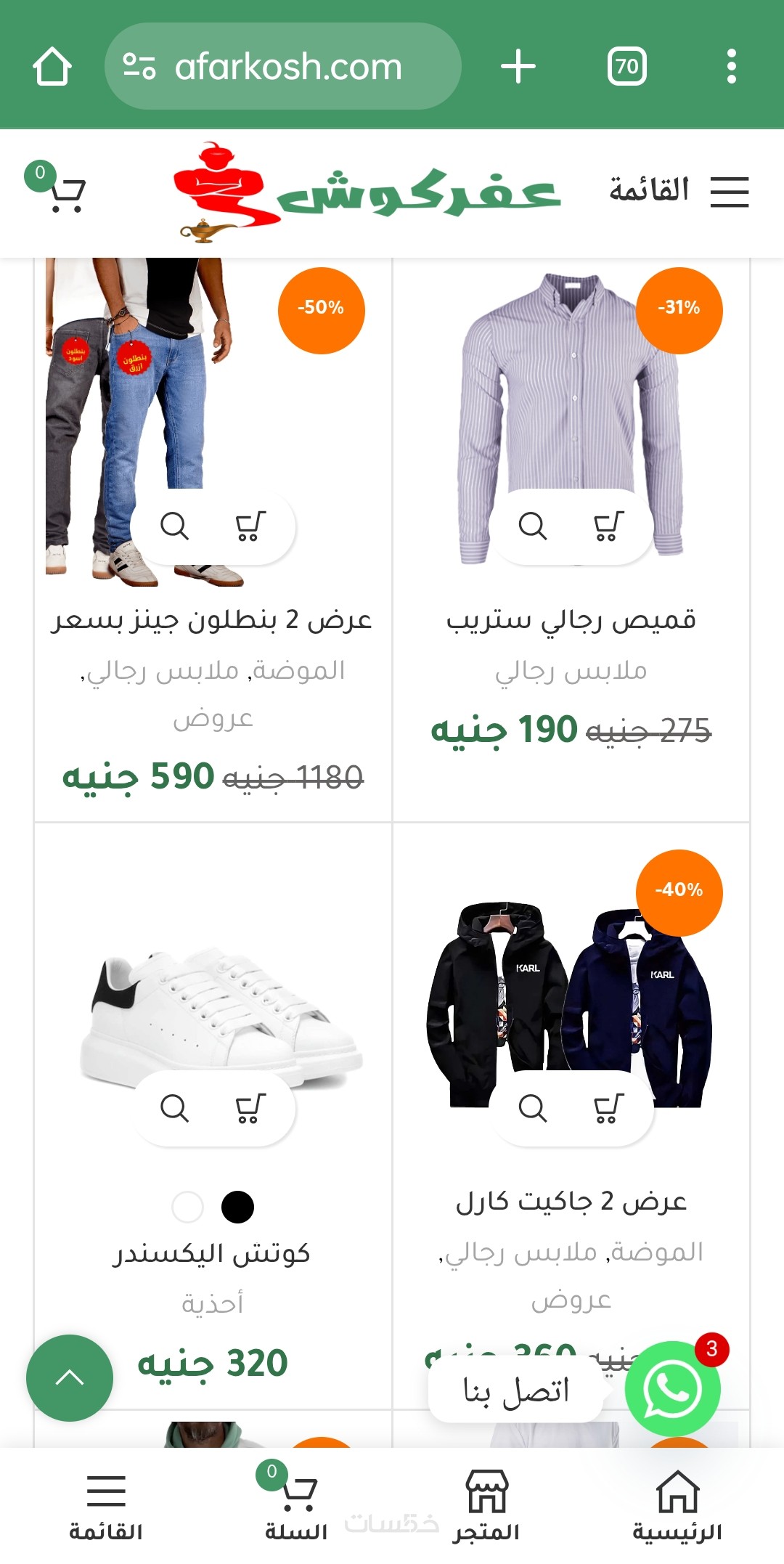Screen dimensions: 784x1564
Task: Add قميص رجالي ستريب to cart
Action: pos(608,526)
